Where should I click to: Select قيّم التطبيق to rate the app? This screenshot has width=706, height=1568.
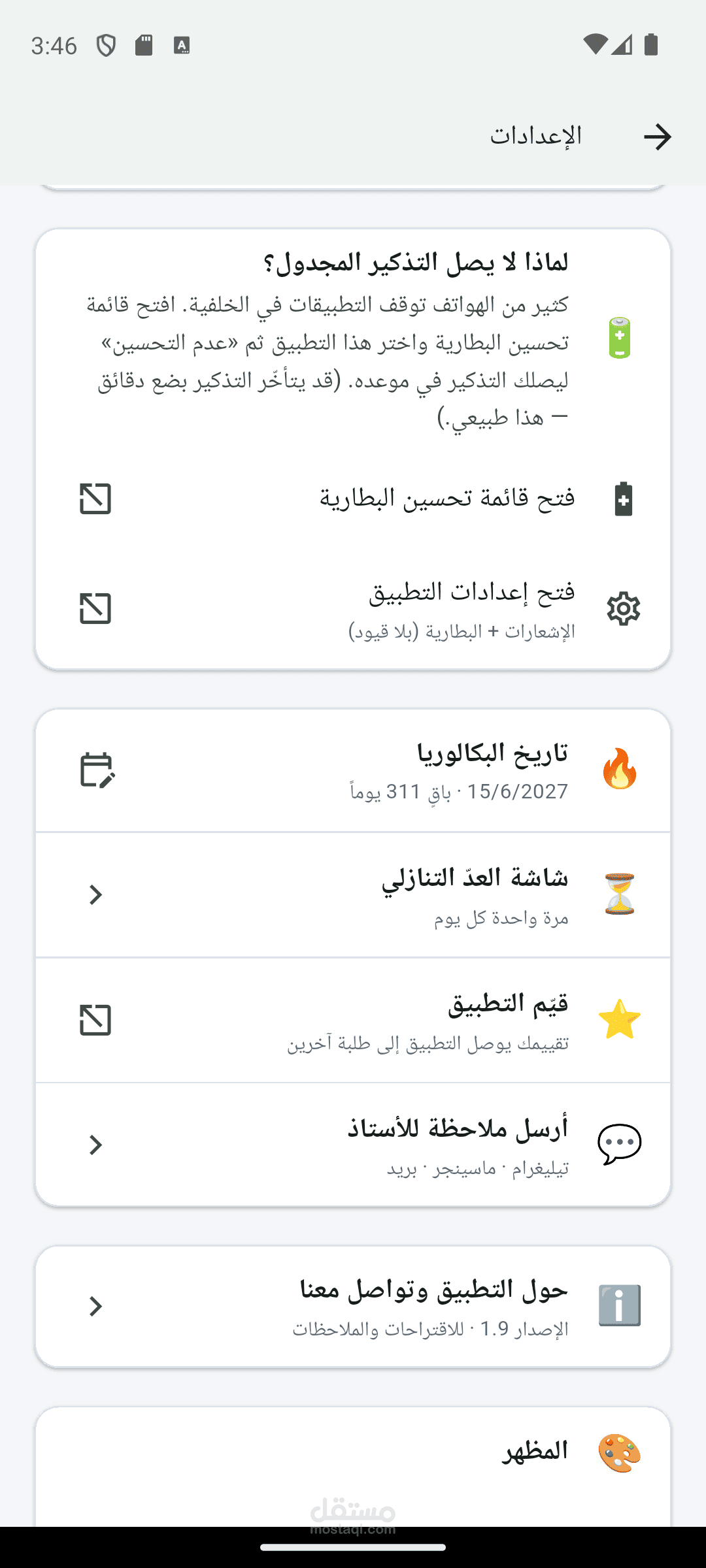(x=353, y=1020)
